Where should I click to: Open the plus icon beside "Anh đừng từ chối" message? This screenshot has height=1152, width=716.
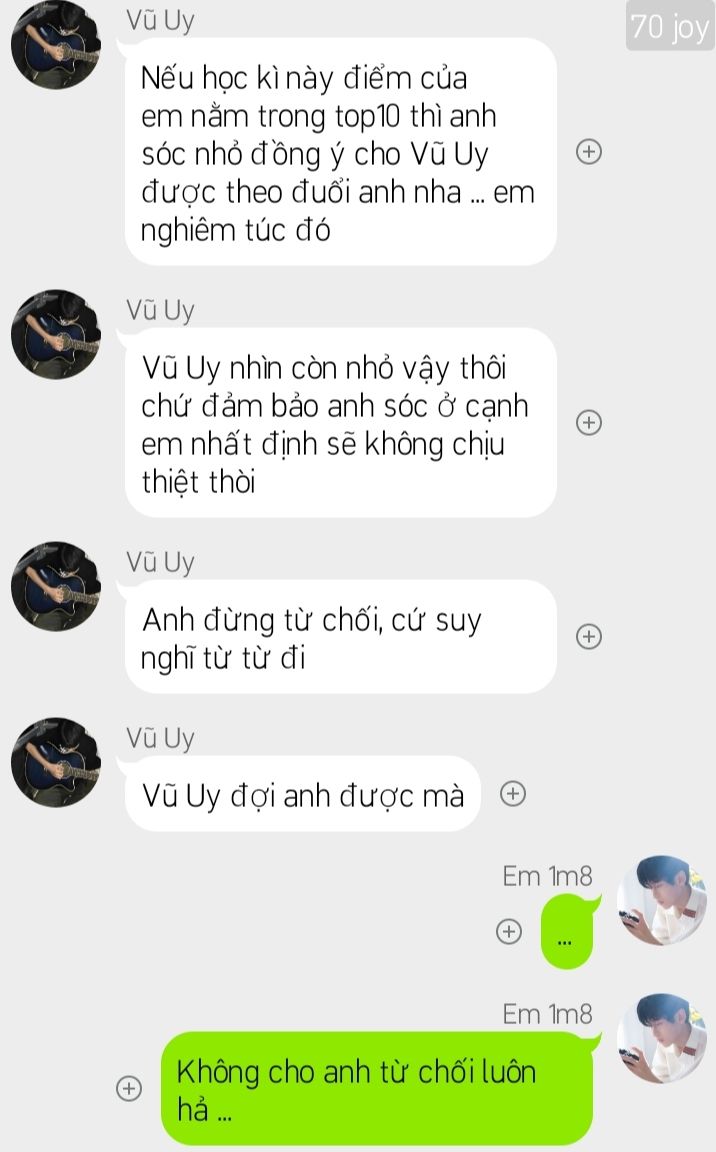[588, 636]
